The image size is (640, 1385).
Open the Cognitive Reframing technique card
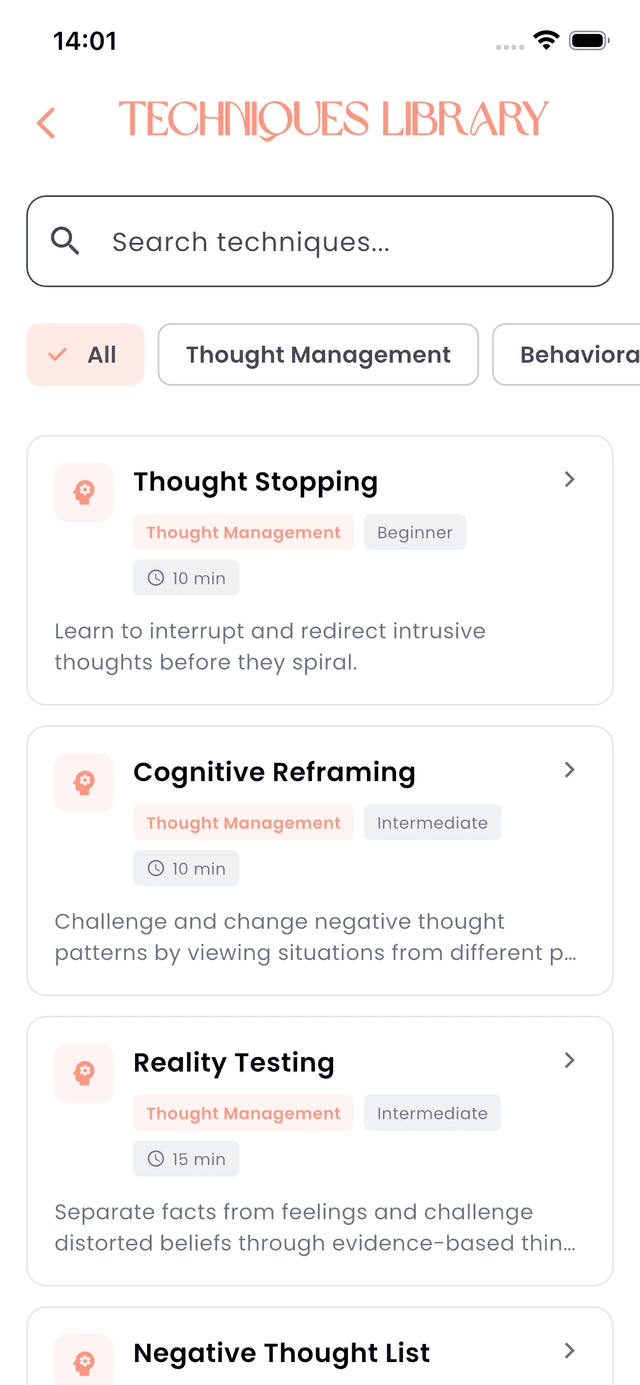320,860
